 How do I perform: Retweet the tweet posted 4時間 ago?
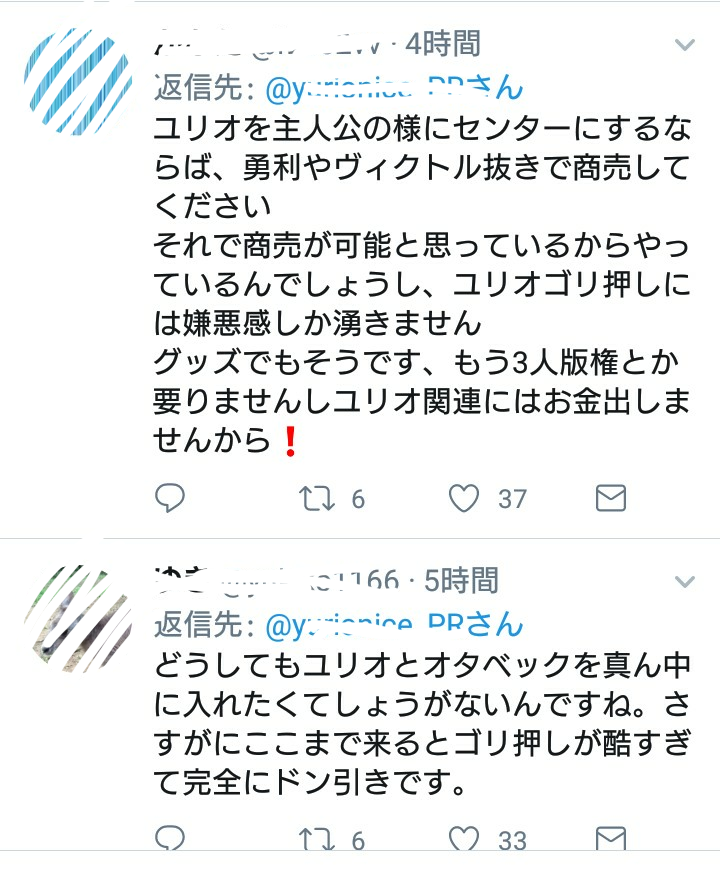click(x=317, y=497)
